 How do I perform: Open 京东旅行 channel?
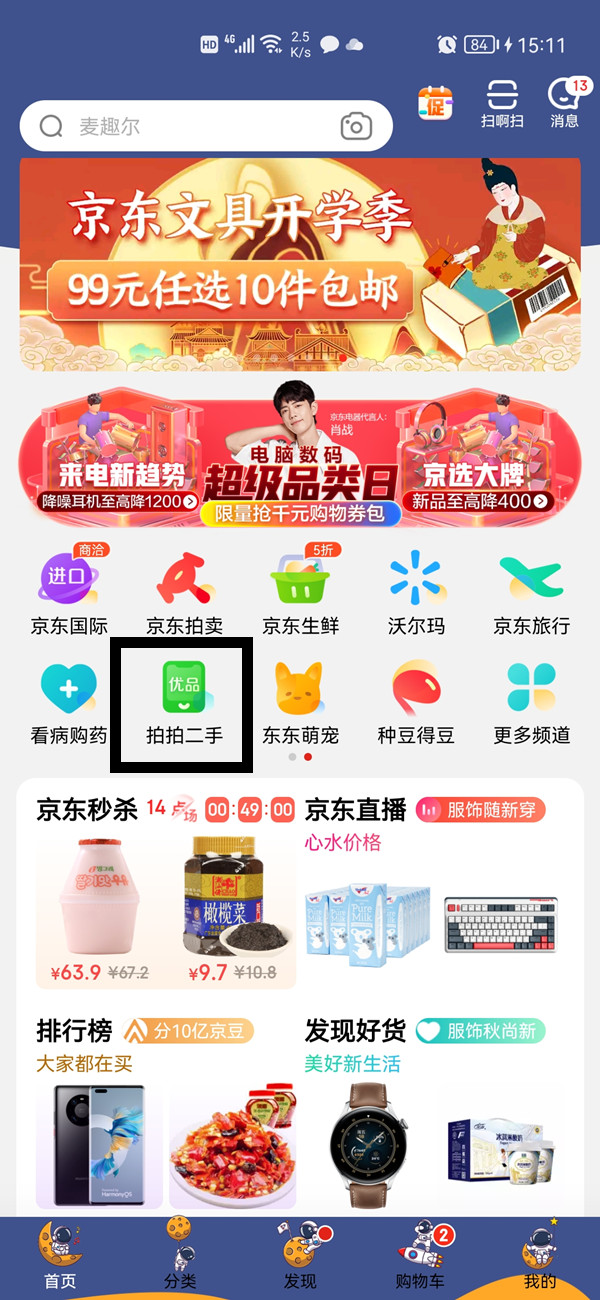click(531, 591)
